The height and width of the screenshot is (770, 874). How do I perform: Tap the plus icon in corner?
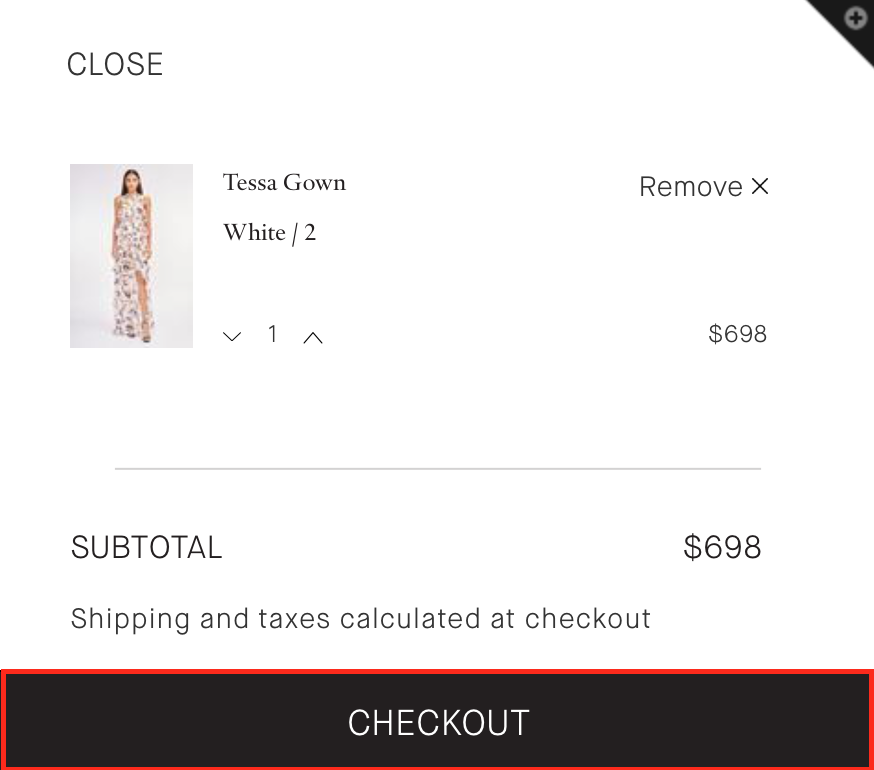(x=856, y=17)
